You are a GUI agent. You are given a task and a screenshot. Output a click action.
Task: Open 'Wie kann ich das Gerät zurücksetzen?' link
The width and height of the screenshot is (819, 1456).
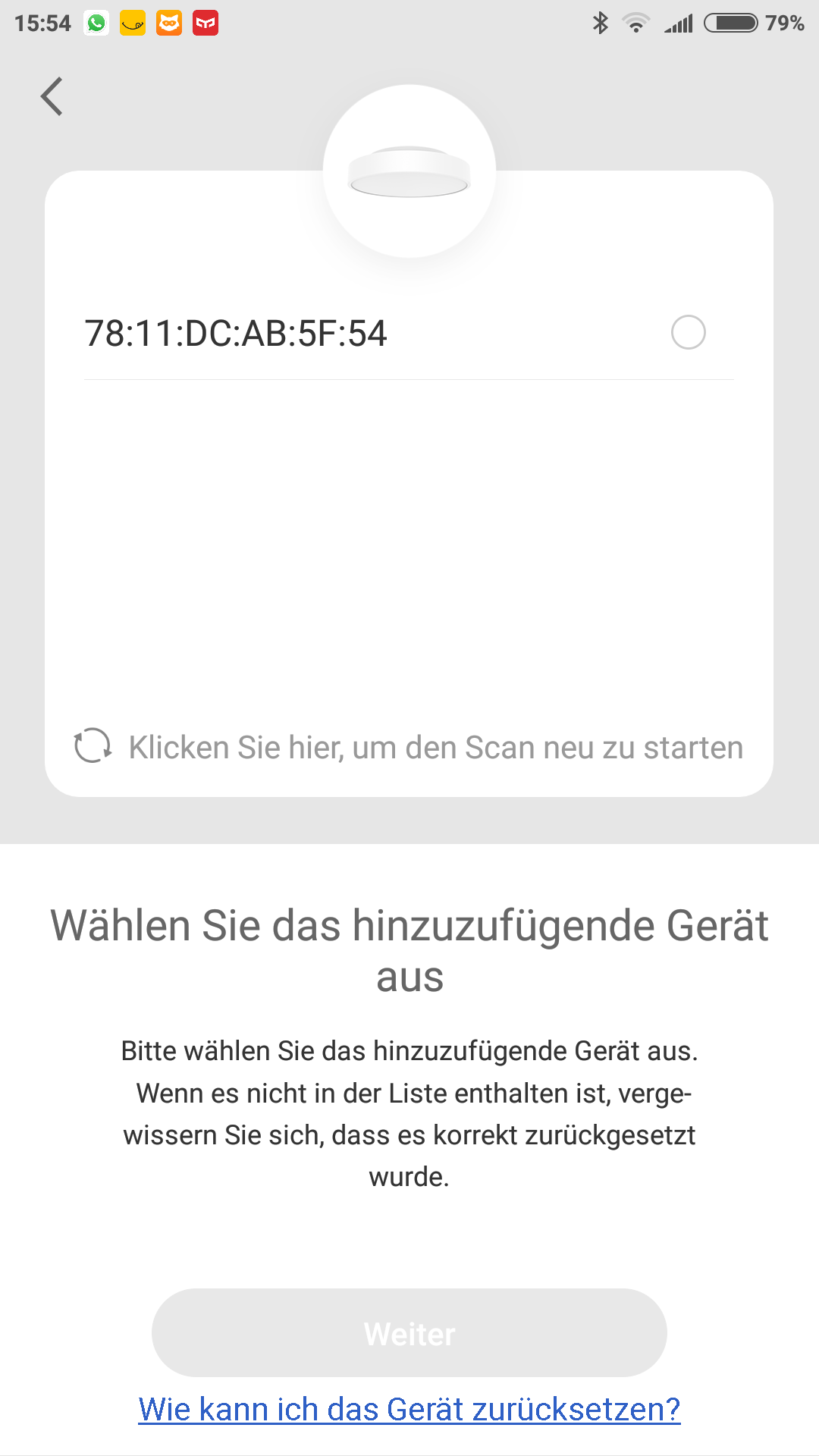click(x=409, y=1410)
